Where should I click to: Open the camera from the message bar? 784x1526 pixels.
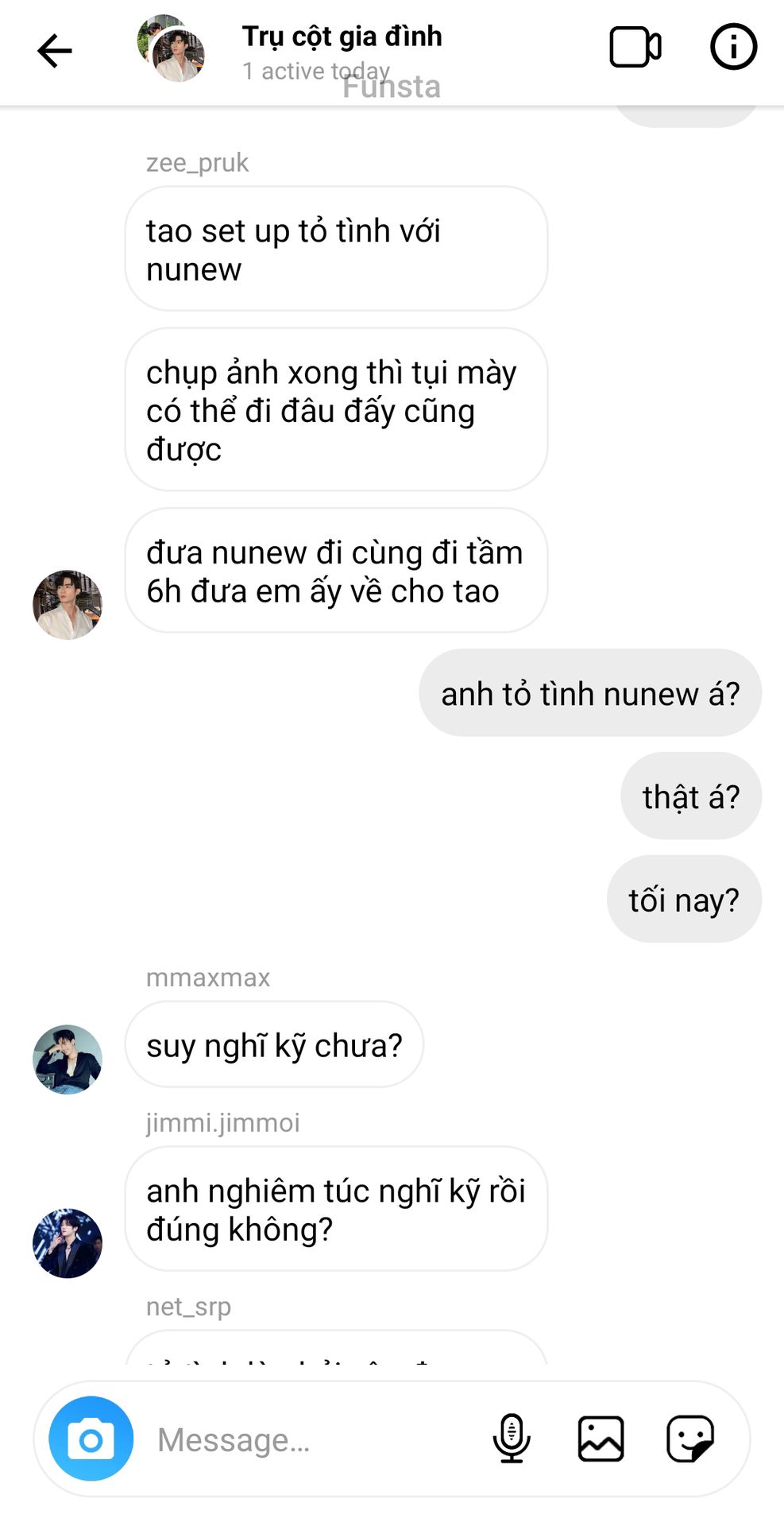pos(91,1439)
